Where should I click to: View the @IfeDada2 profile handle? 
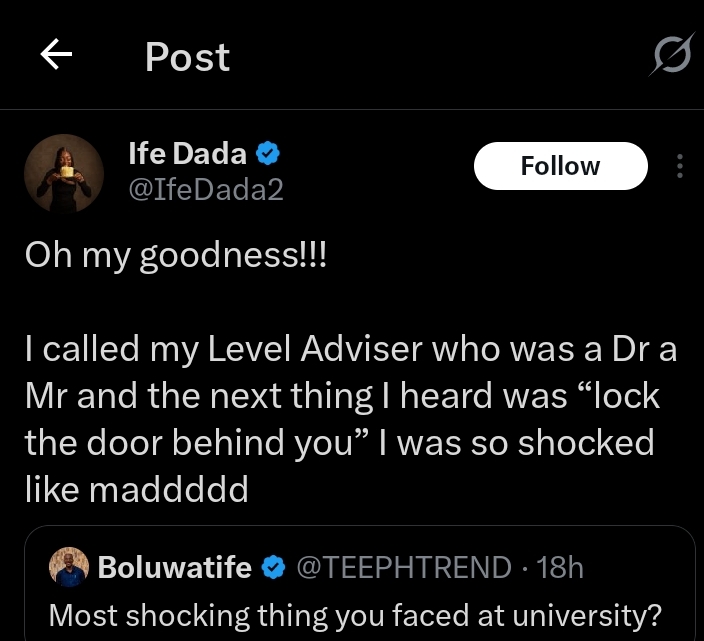pos(206,188)
